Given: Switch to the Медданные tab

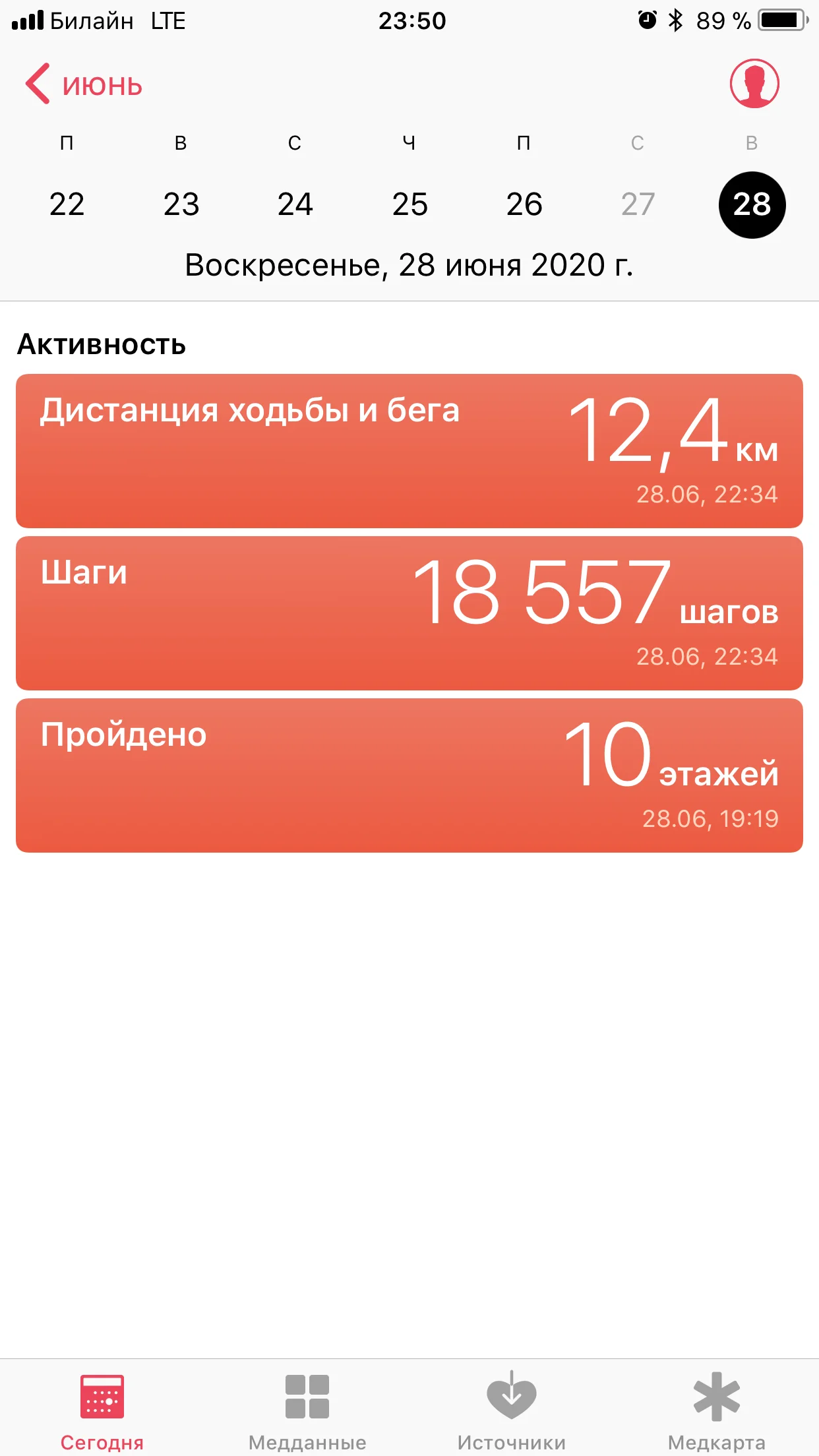Looking at the screenshot, I should point(307,1409).
